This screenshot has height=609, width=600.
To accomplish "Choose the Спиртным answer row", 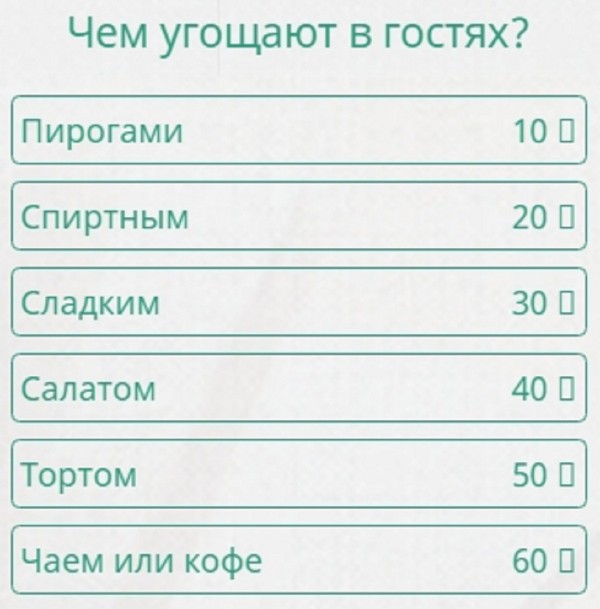I will point(298,216).
